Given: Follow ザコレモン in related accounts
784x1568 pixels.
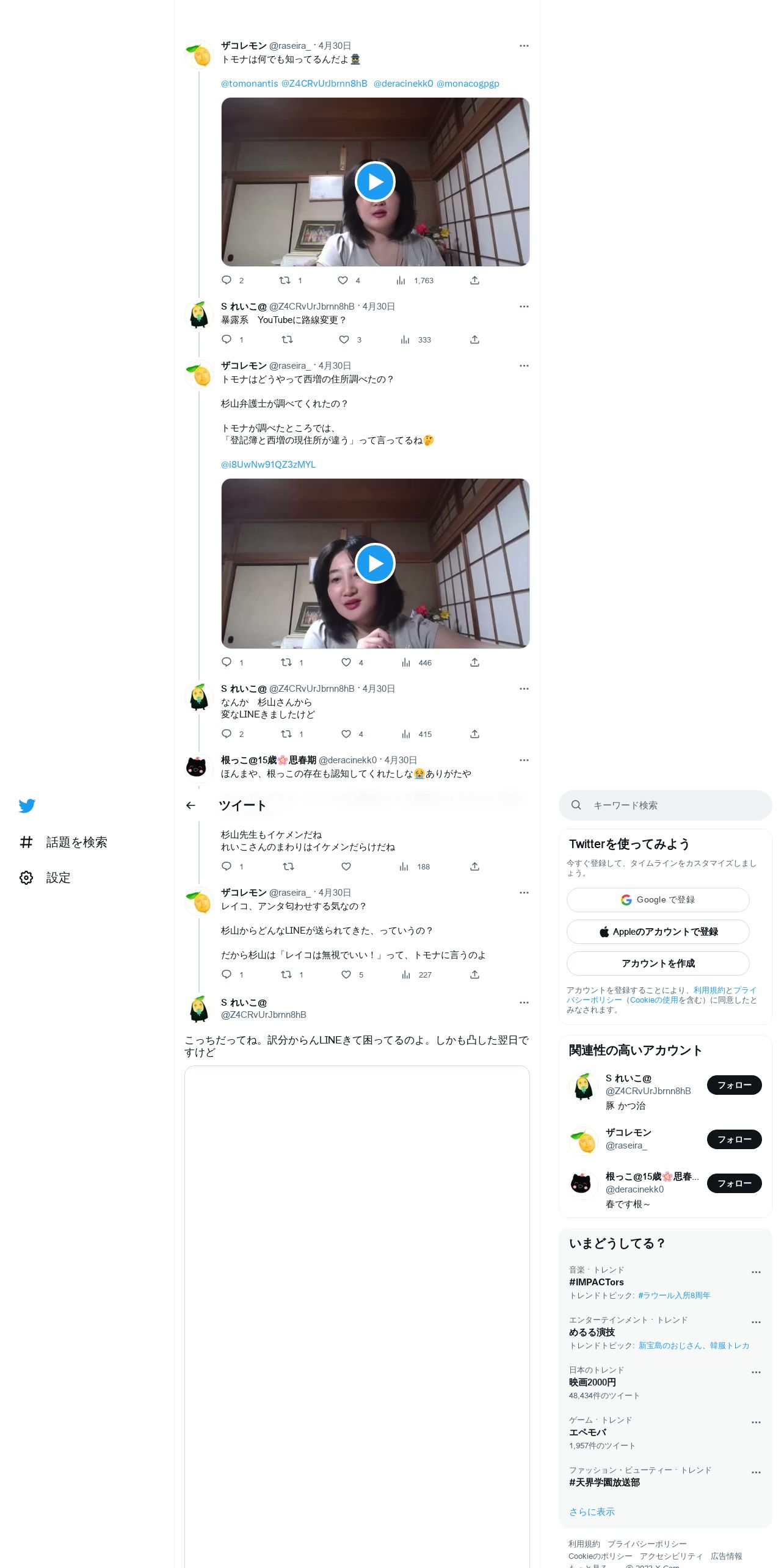Looking at the screenshot, I should coord(734,1139).
